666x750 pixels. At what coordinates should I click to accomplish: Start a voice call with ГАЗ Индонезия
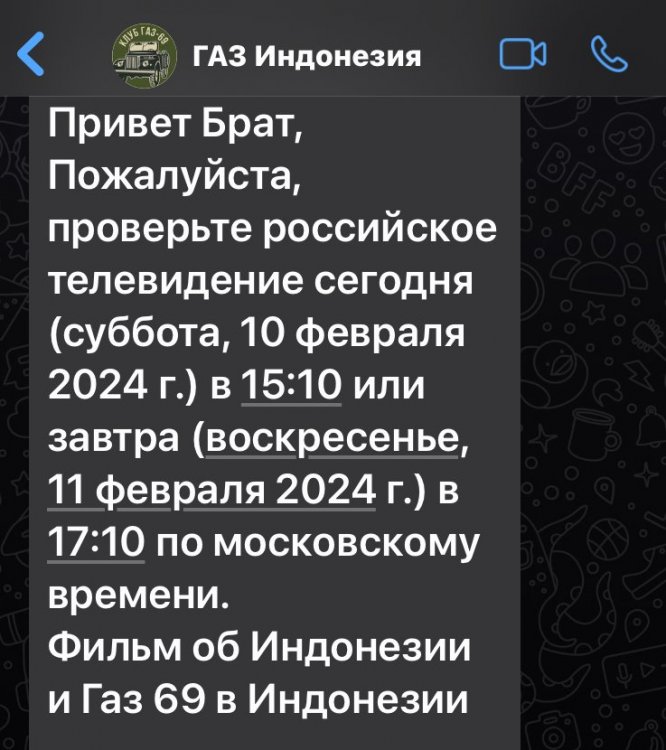[x=608, y=54]
